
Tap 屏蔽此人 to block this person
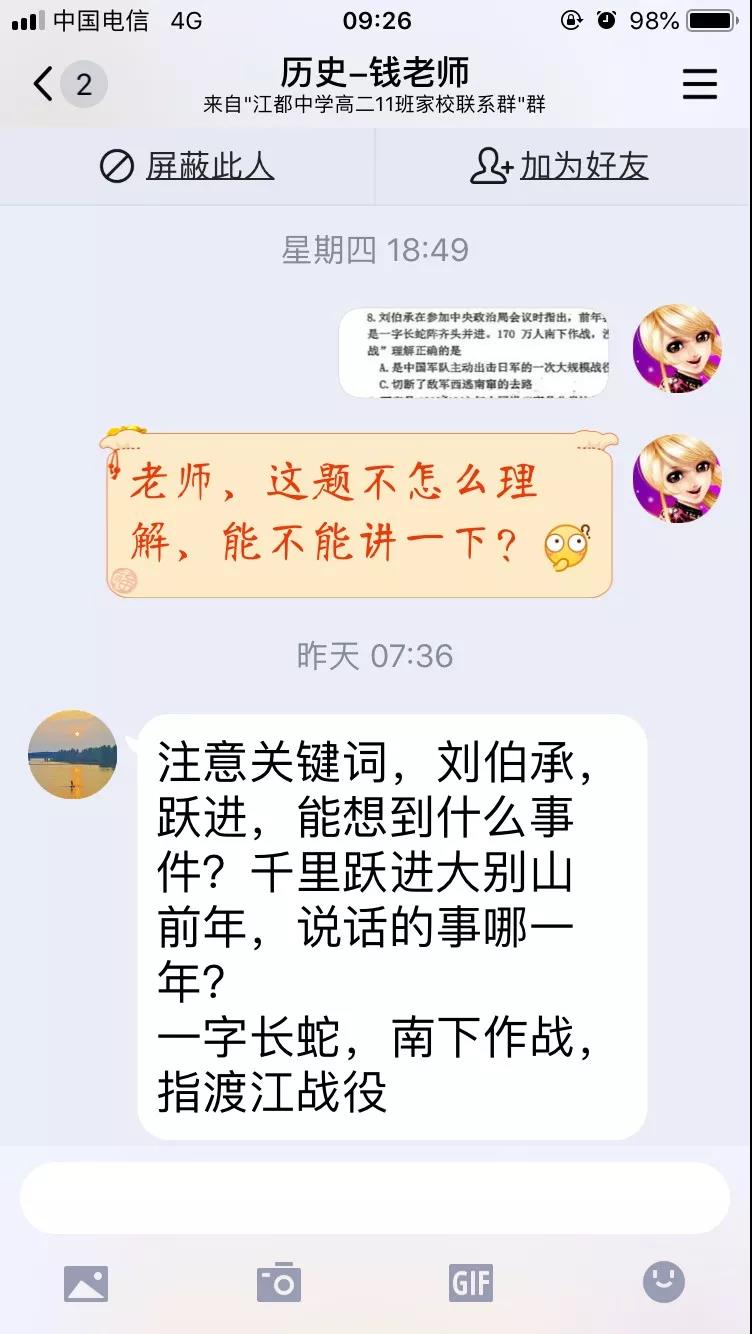pos(188,166)
